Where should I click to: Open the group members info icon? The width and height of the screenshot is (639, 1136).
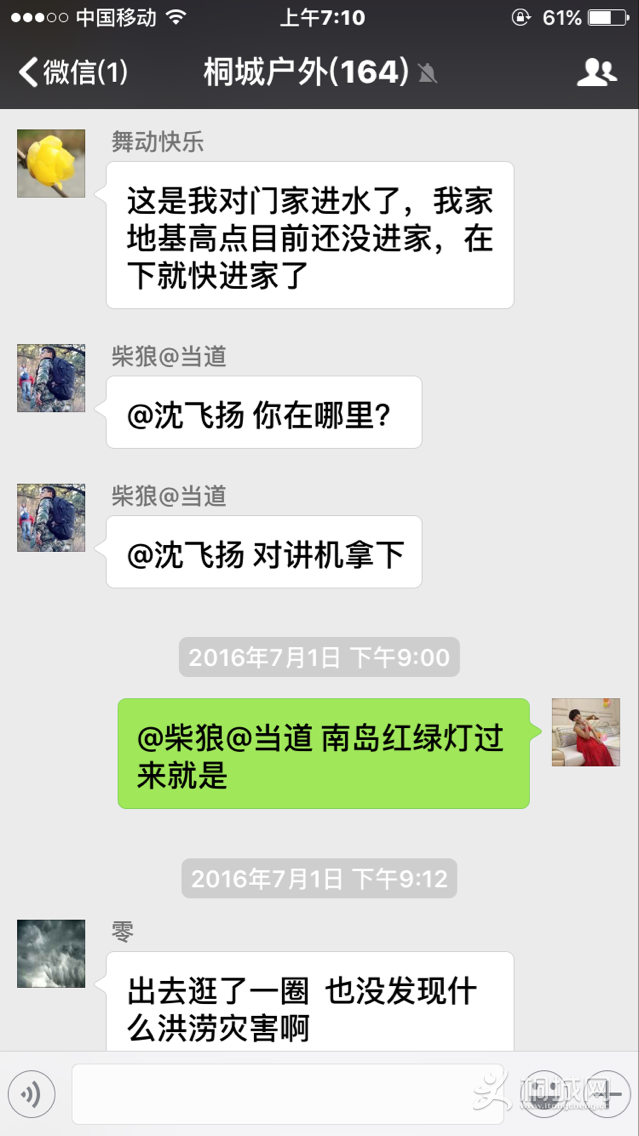596,72
